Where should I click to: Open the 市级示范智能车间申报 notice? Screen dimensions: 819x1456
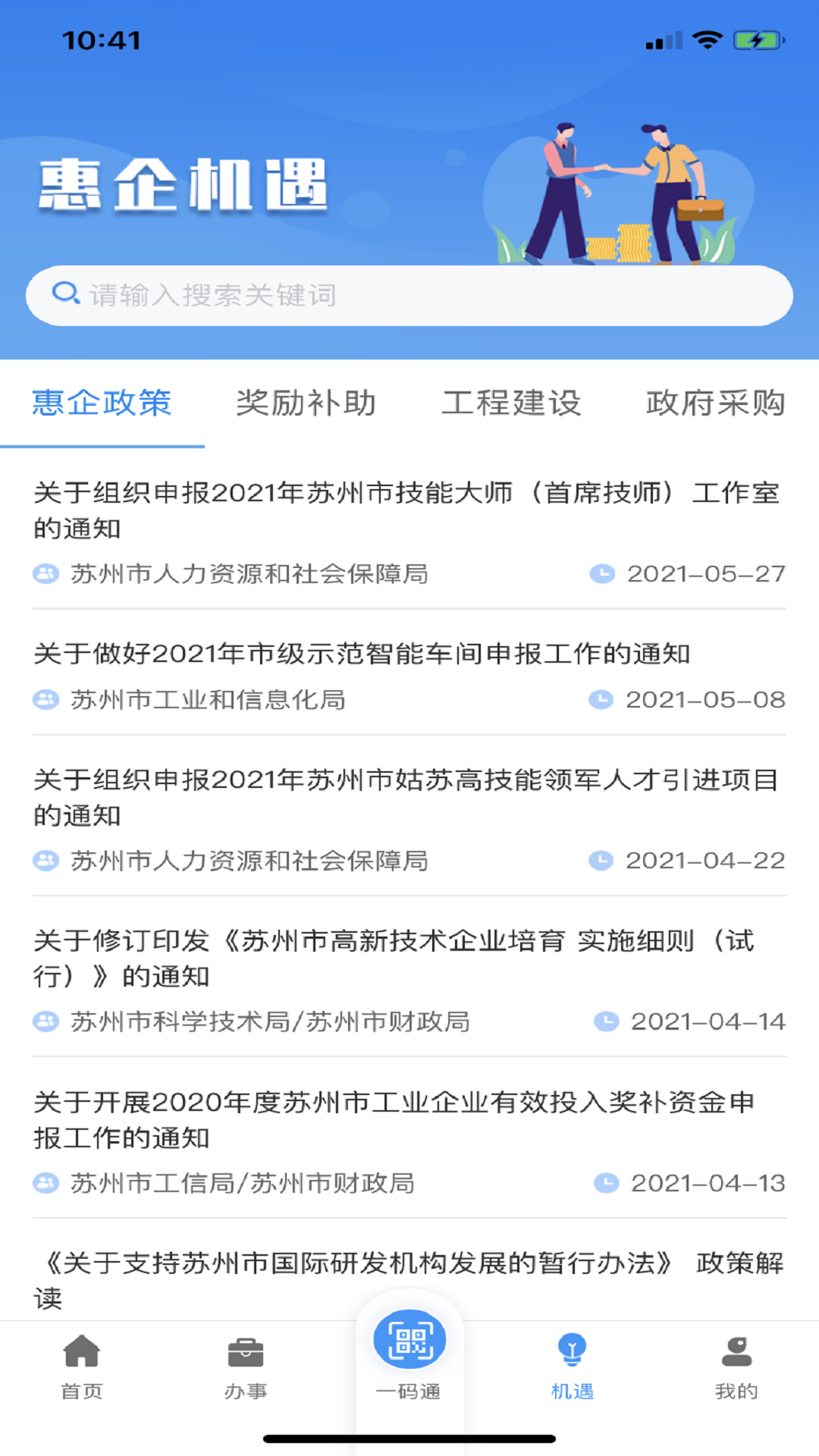click(409, 673)
